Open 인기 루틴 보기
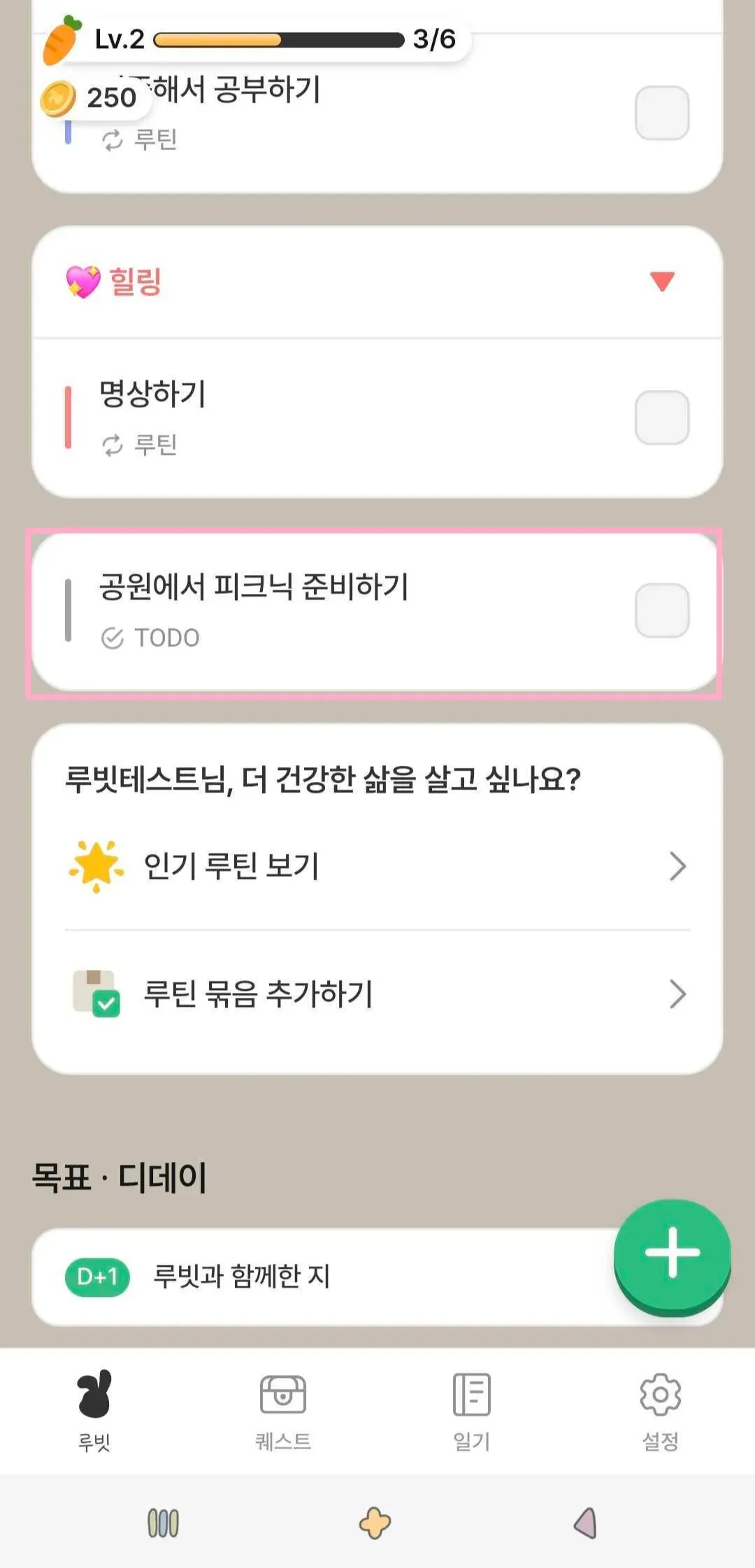 (377, 866)
